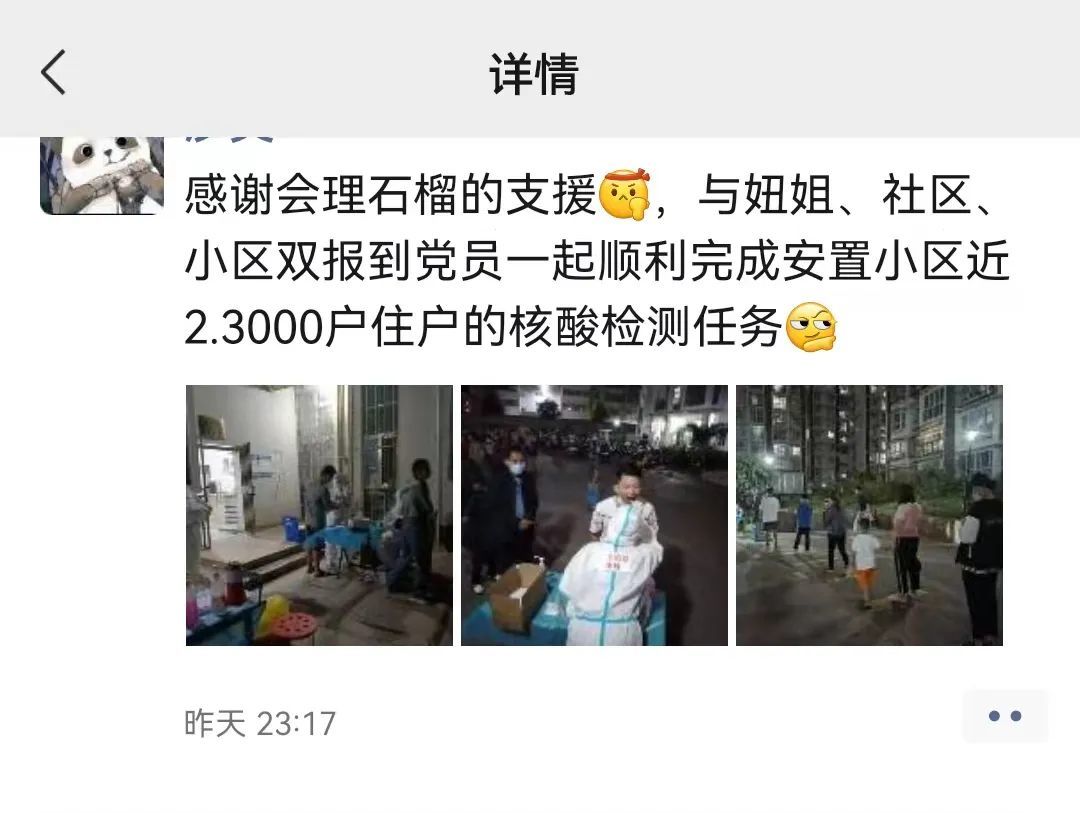Open the third photo of residents queuing outdoors
The width and height of the screenshot is (1080, 813).
869,515
